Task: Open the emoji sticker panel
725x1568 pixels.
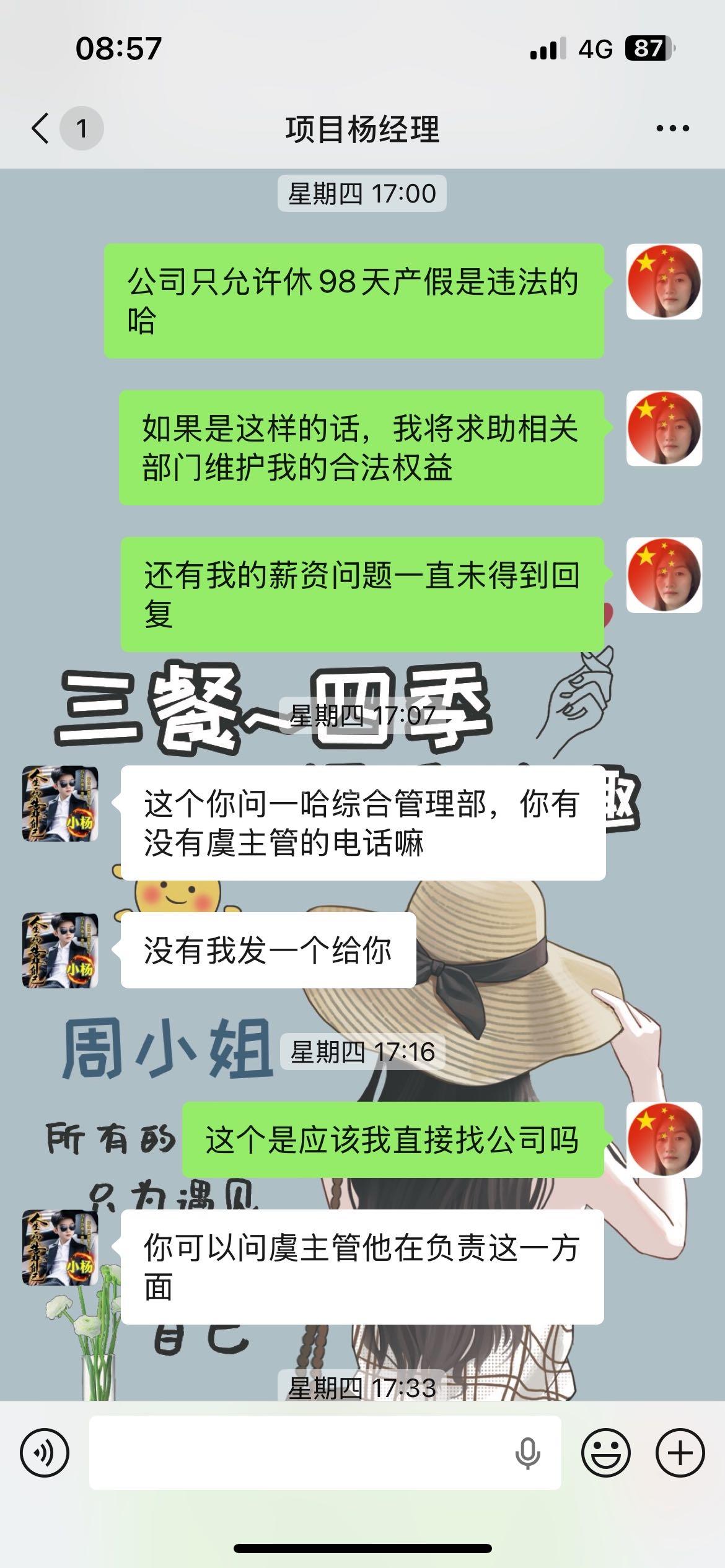Action: click(x=605, y=1452)
